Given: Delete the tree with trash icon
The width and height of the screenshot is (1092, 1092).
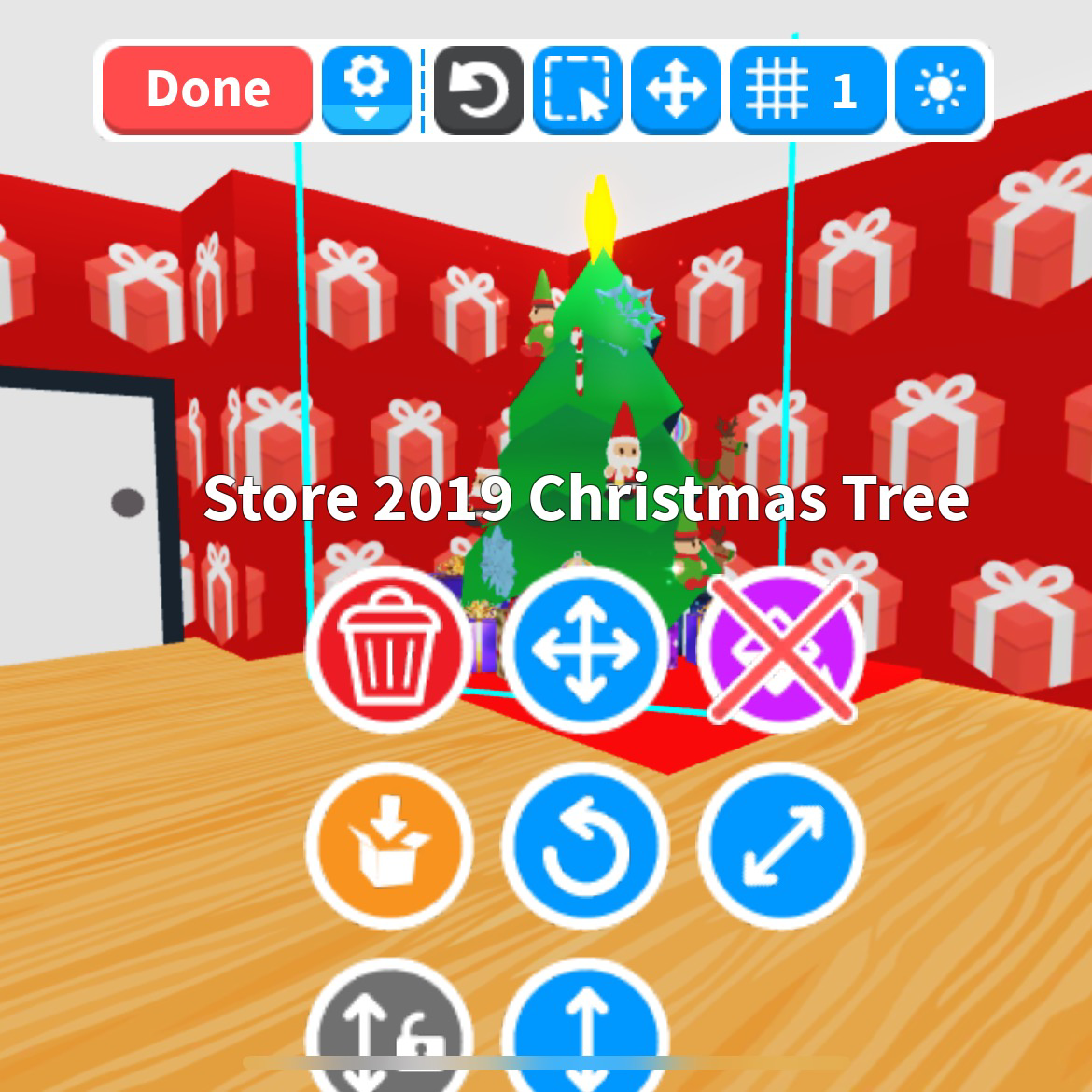Looking at the screenshot, I should click(x=387, y=649).
